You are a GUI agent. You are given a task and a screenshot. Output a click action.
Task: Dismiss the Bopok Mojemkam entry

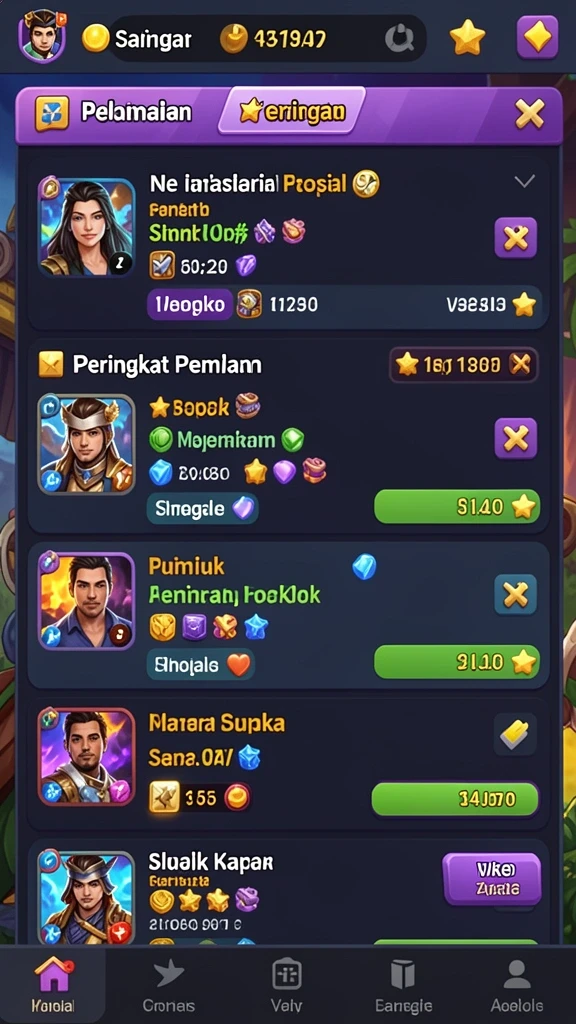pyautogui.click(x=516, y=438)
